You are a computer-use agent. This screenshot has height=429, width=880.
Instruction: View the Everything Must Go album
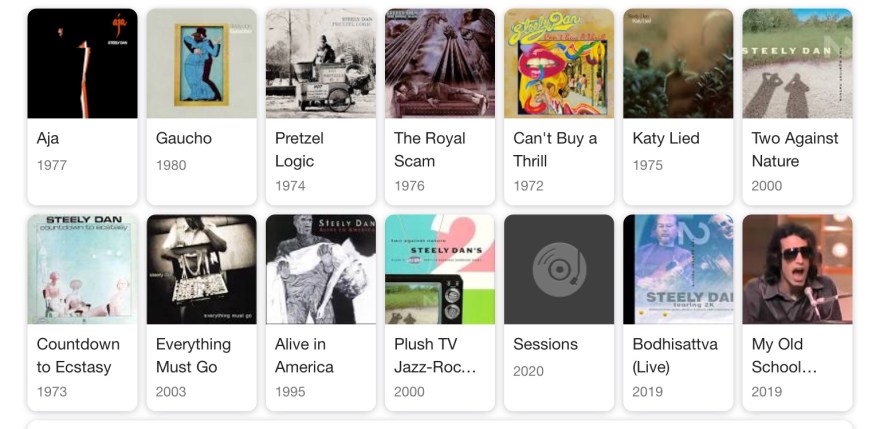coord(201,312)
